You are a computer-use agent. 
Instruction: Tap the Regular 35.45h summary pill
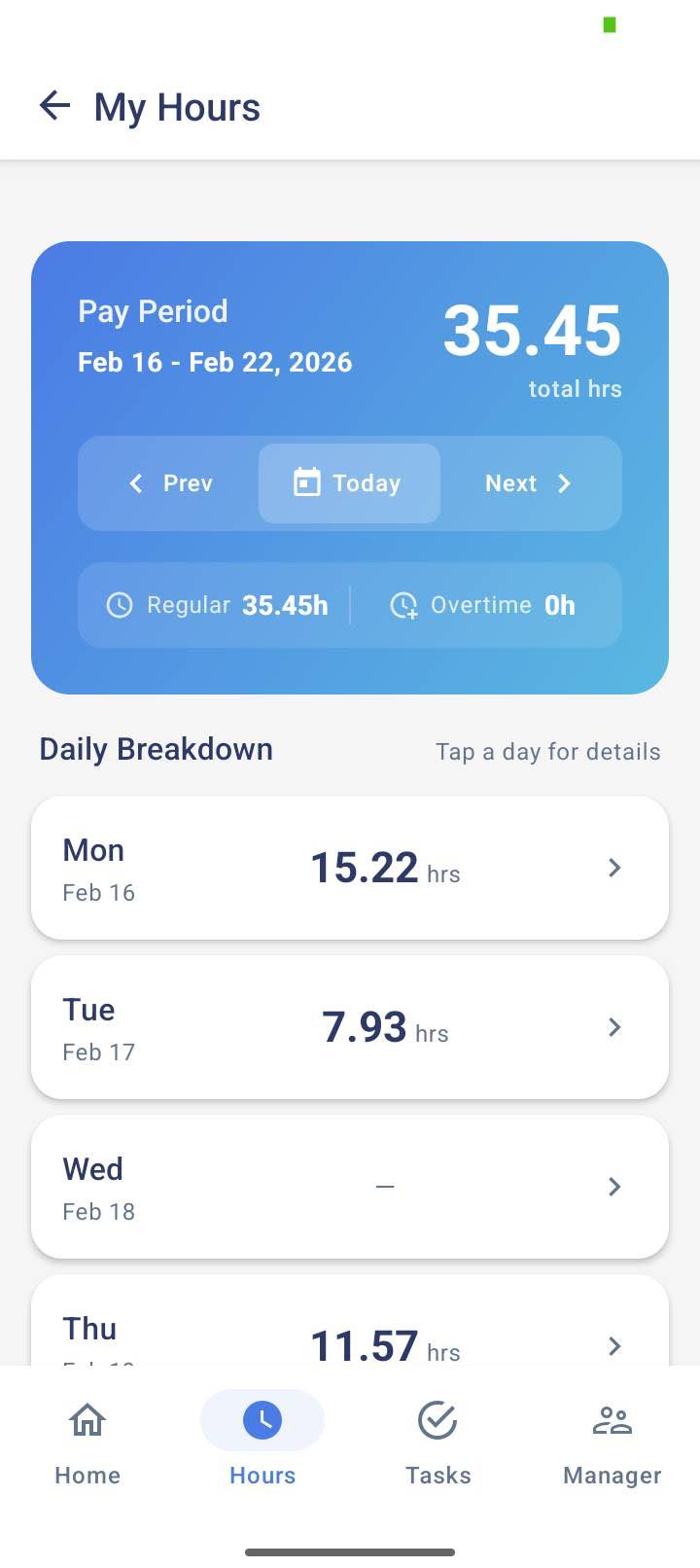click(x=214, y=605)
